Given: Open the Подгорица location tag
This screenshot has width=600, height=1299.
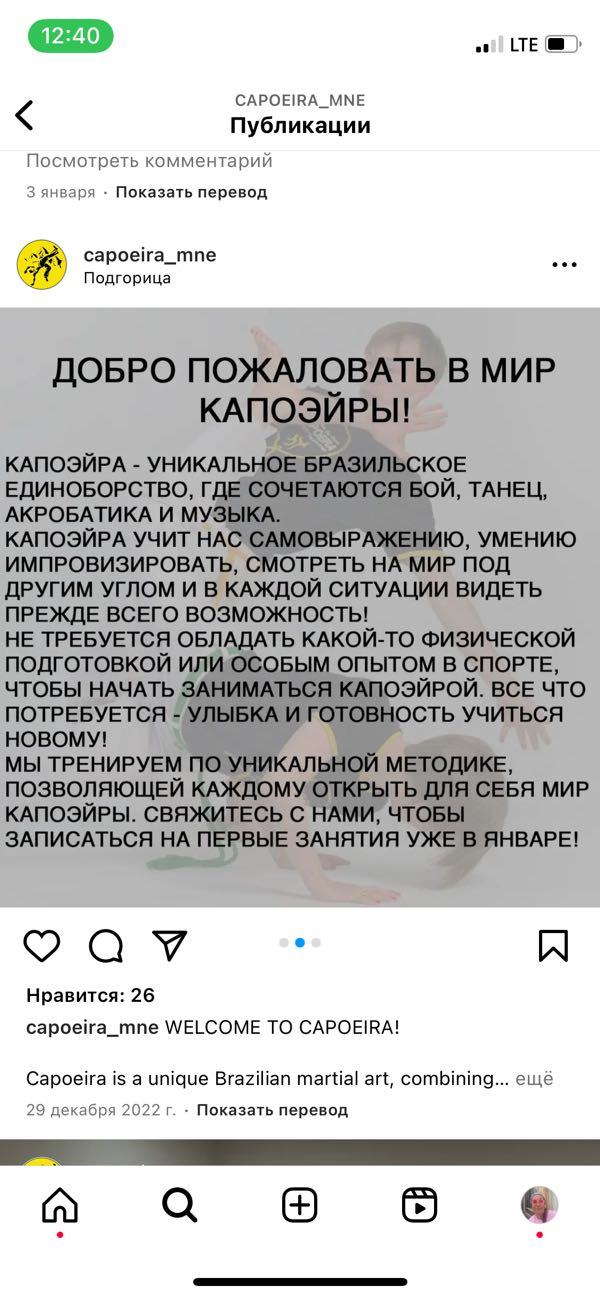Looking at the screenshot, I should 127,278.
